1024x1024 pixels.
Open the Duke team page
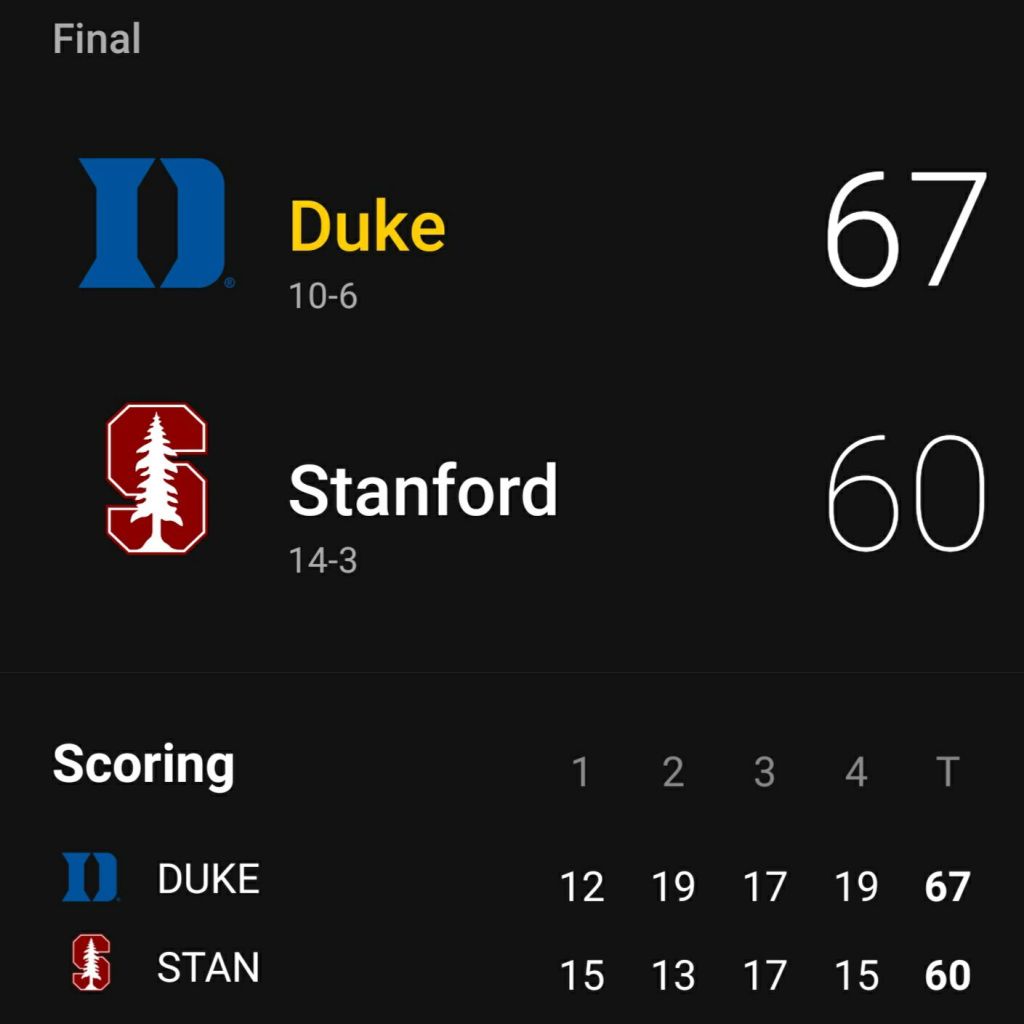pyautogui.click(x=366, y=226)
